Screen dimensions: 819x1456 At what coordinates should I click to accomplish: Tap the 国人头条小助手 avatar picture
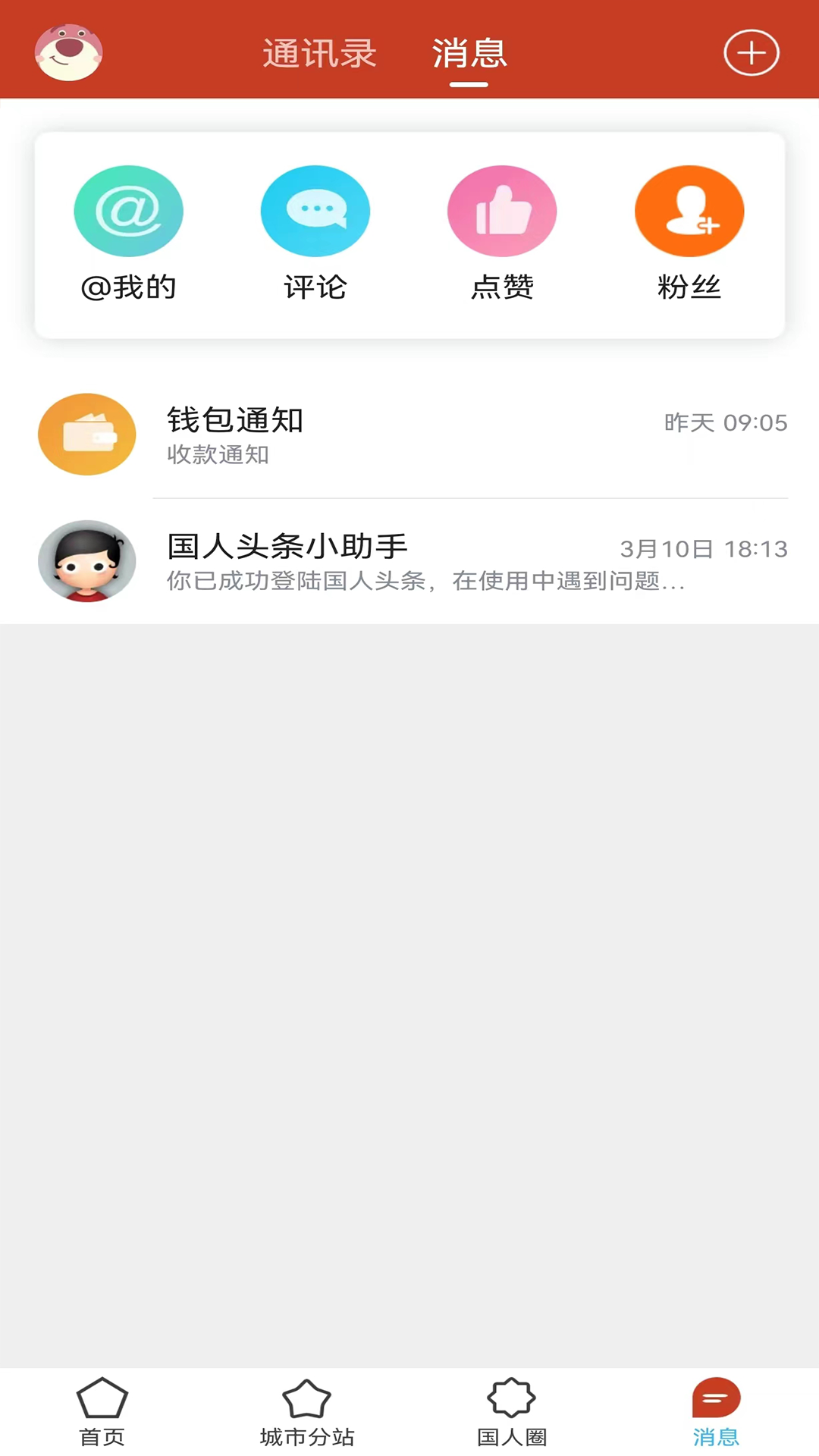(86, 561)
